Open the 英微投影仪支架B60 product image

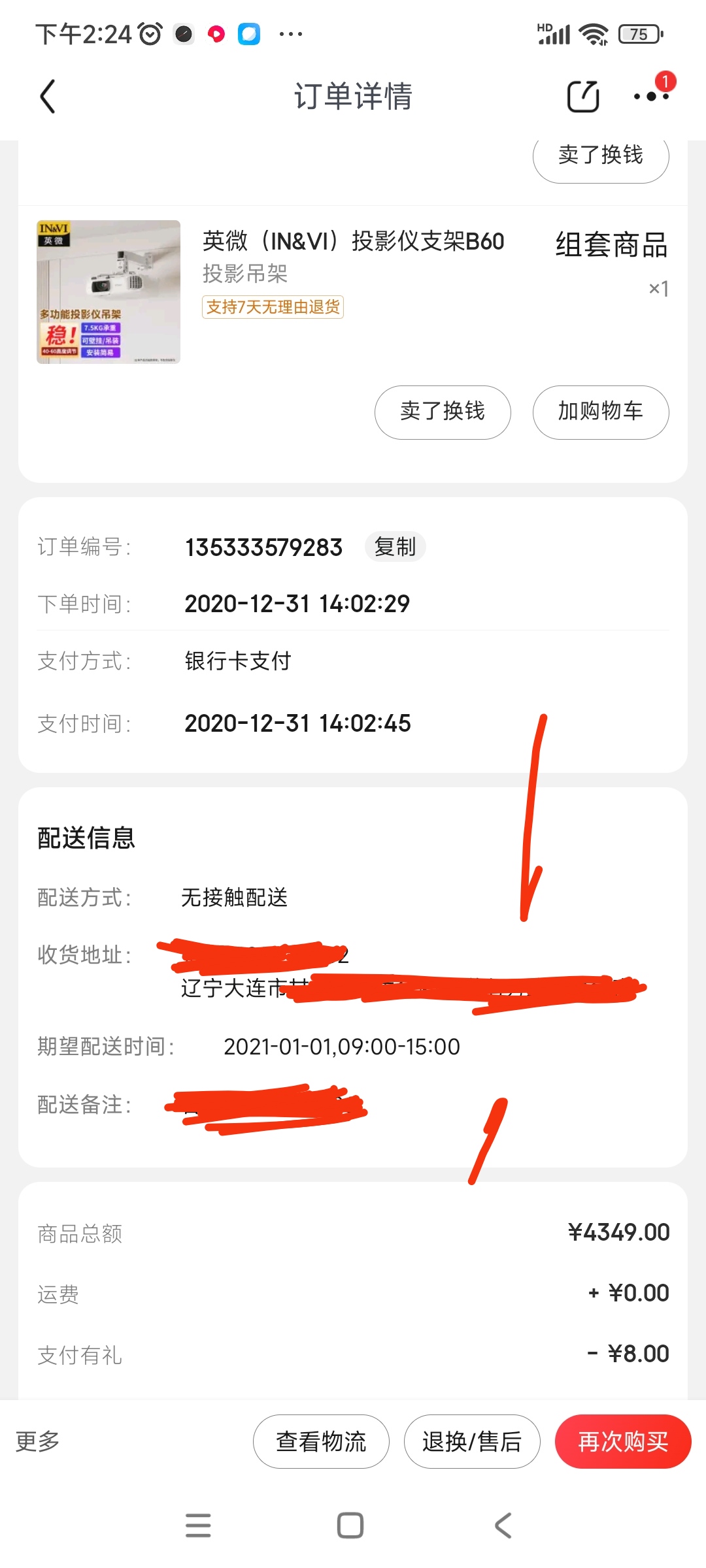[109, 292]
